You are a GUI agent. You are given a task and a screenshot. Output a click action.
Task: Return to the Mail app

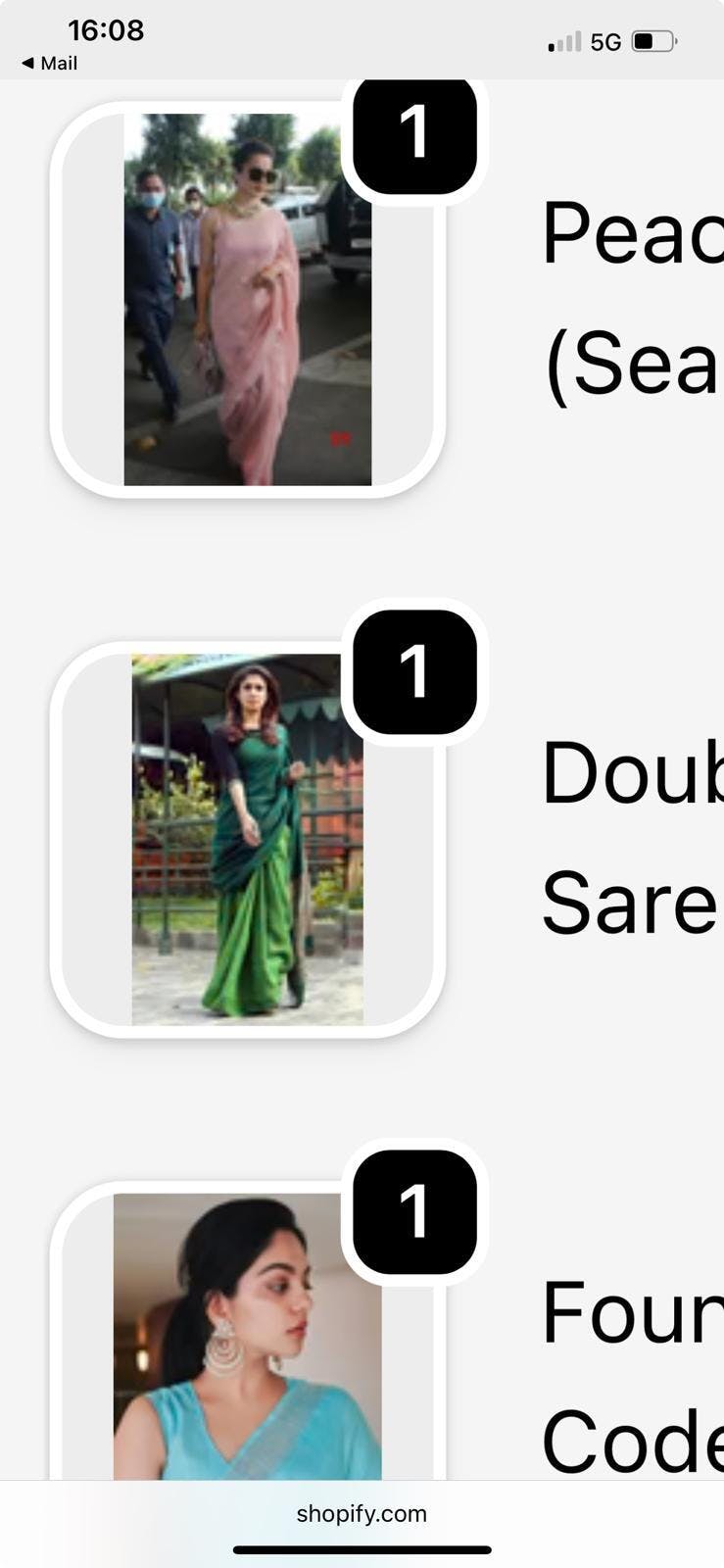(49, 63)
